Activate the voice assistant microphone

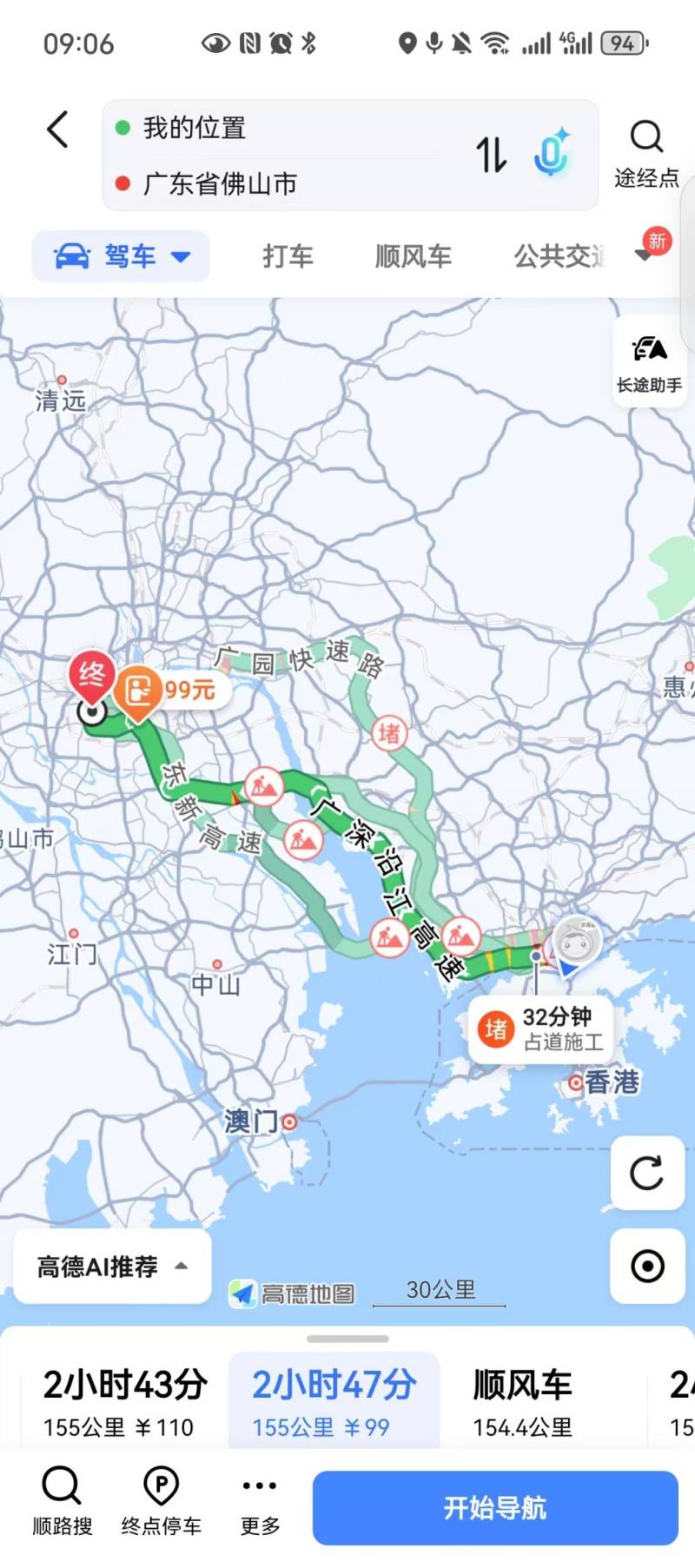(x=552, y=154)
